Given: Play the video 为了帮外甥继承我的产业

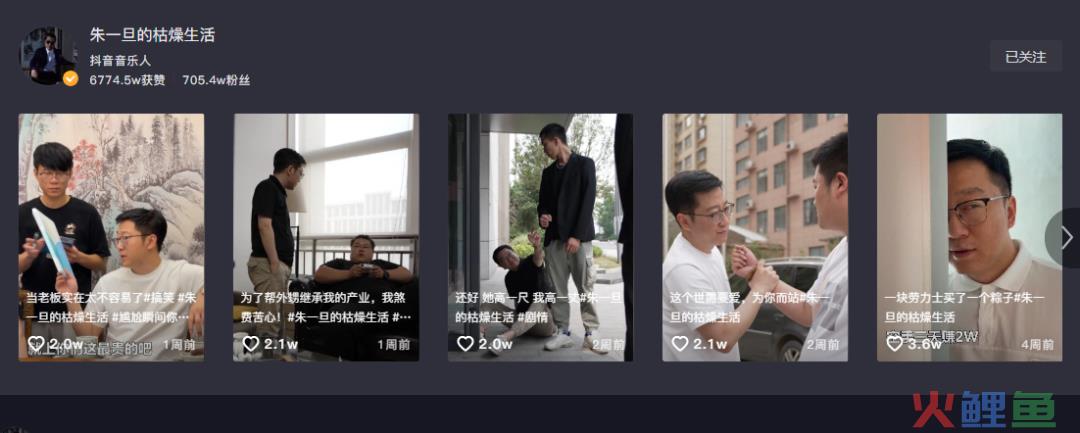Looking at the screenshot, I should pyautogui.click(x=326, y=236).
